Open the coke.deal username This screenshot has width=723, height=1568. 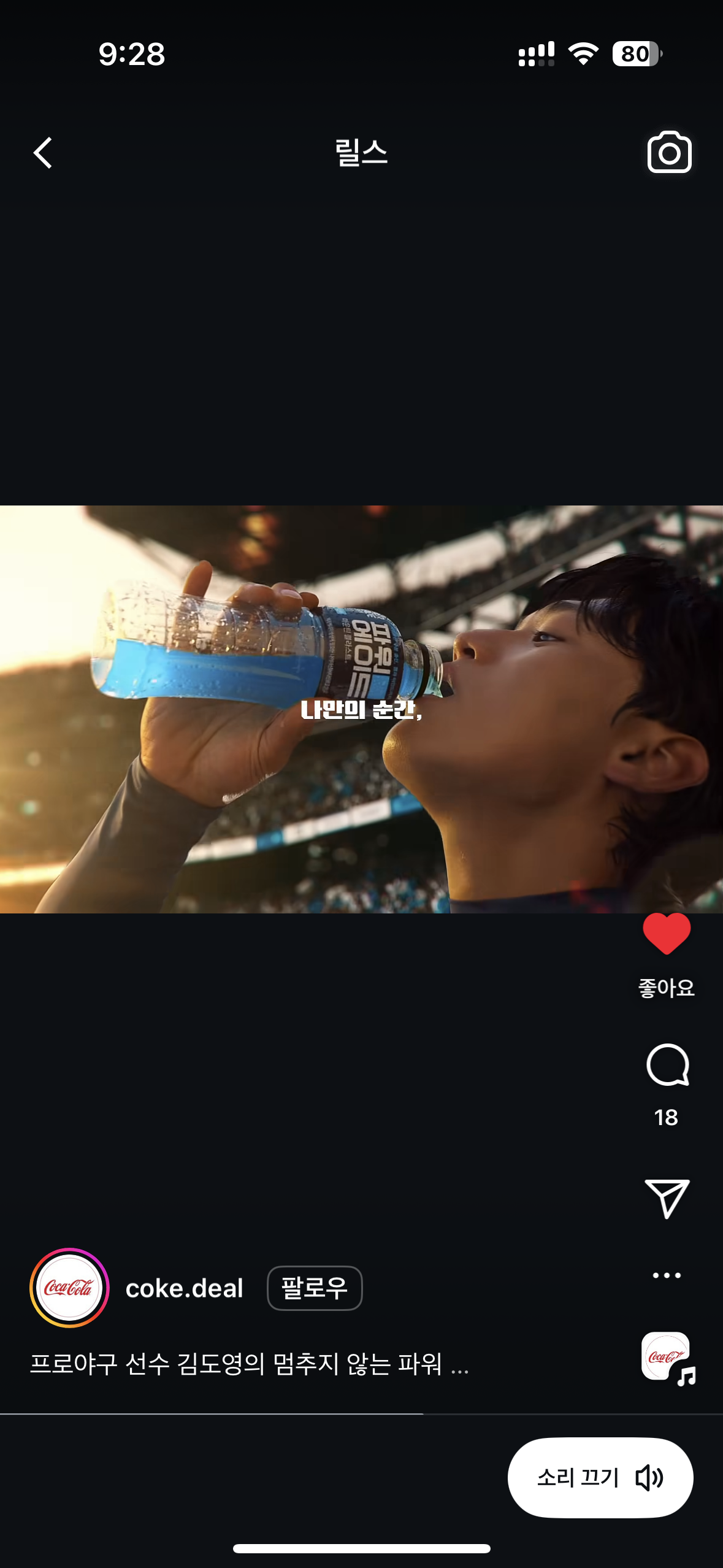pyautogui.click(x=185, y=1288)
